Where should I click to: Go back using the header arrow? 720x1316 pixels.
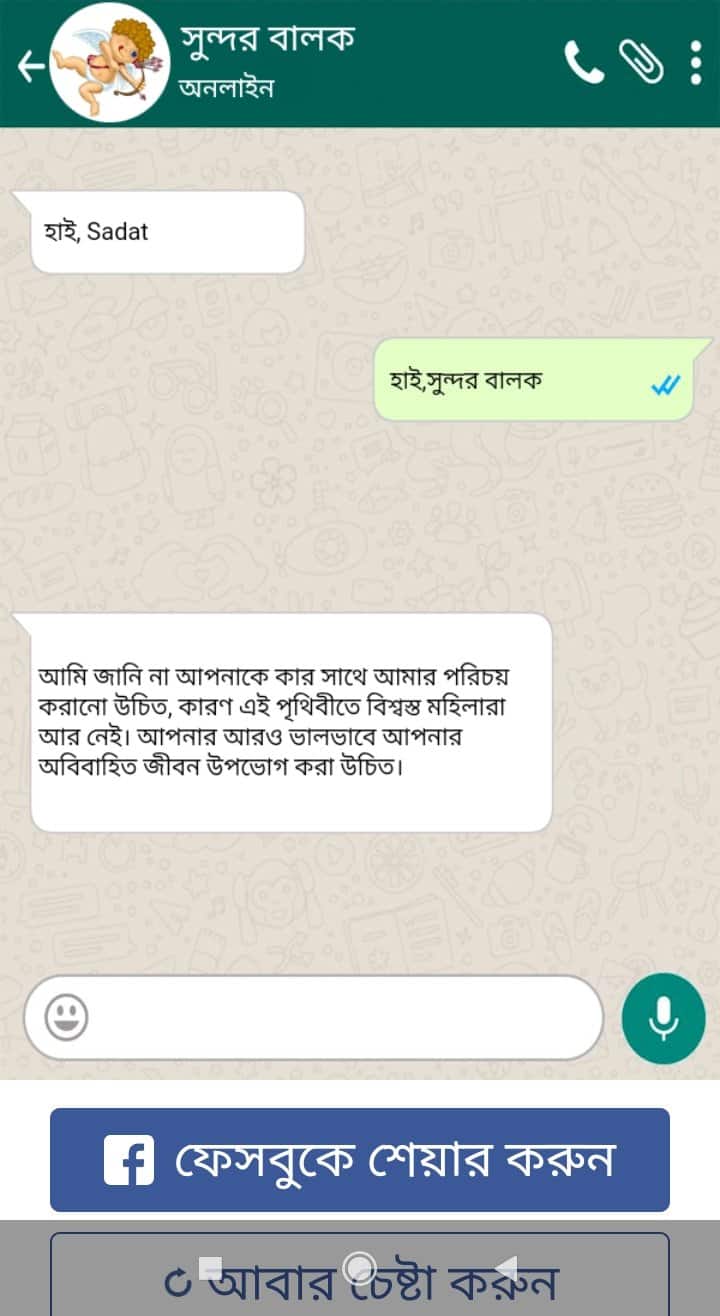(x=31, y=66)
